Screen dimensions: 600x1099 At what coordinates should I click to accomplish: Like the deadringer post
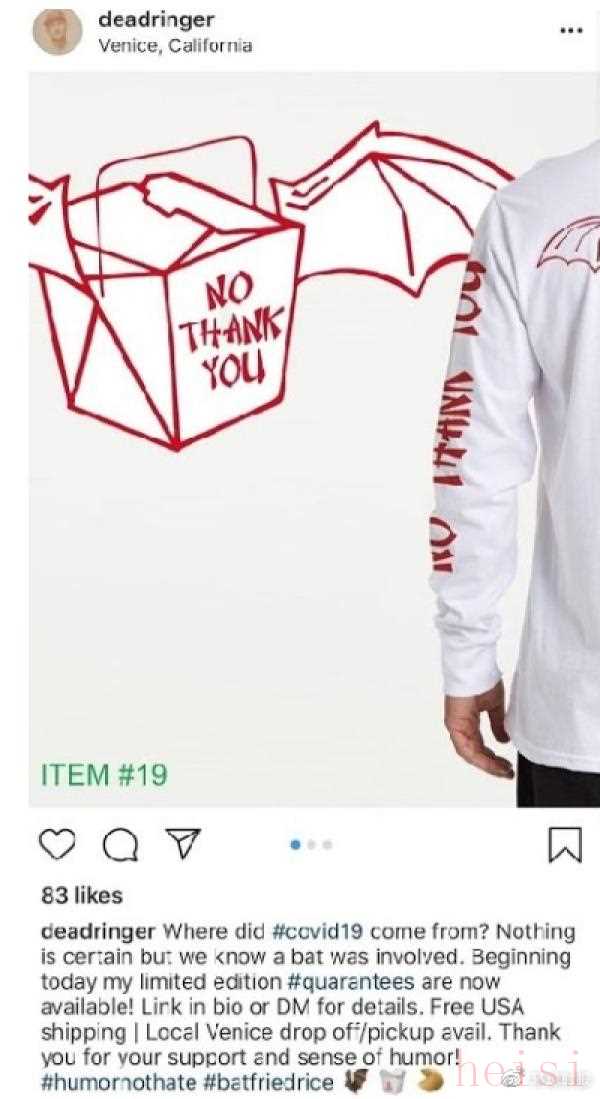(57, 845)
